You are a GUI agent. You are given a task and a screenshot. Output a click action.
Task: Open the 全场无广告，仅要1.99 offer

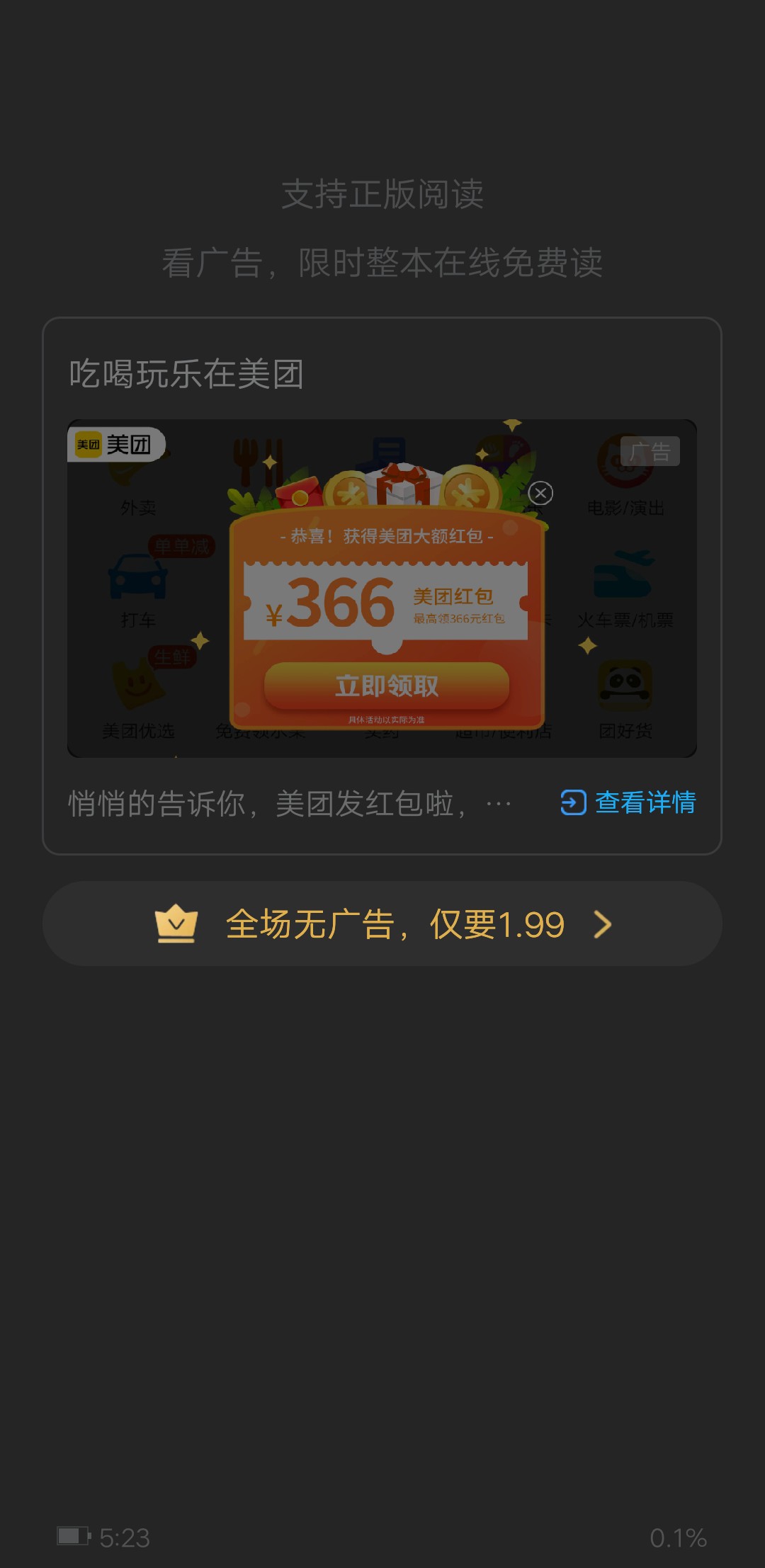[x=382, y=924]
